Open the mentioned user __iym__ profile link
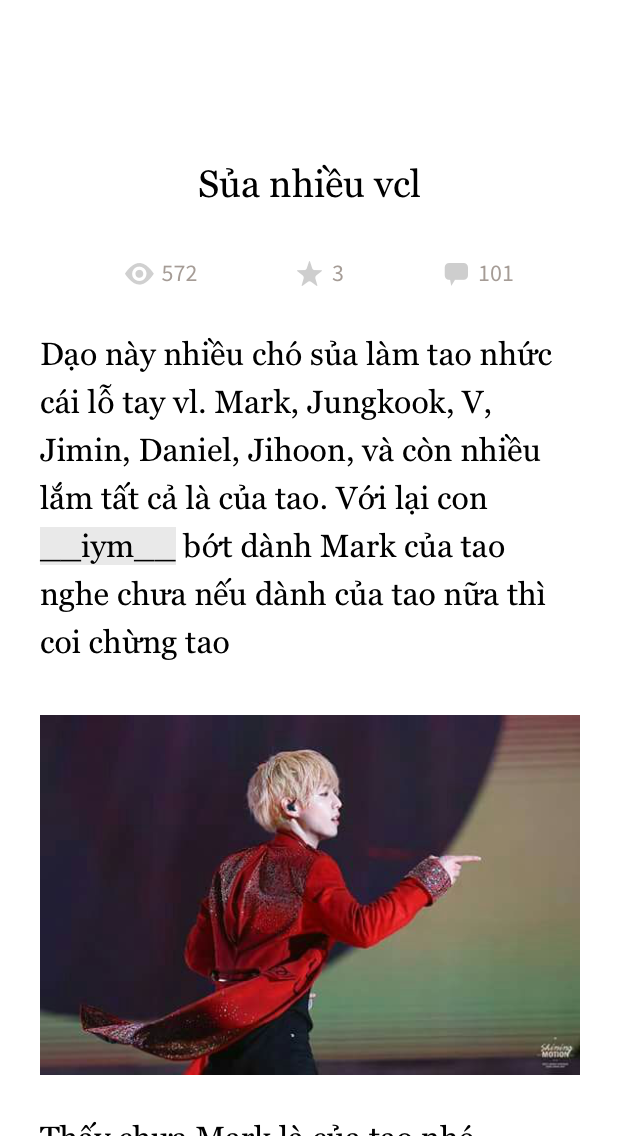 coord(108,547)
